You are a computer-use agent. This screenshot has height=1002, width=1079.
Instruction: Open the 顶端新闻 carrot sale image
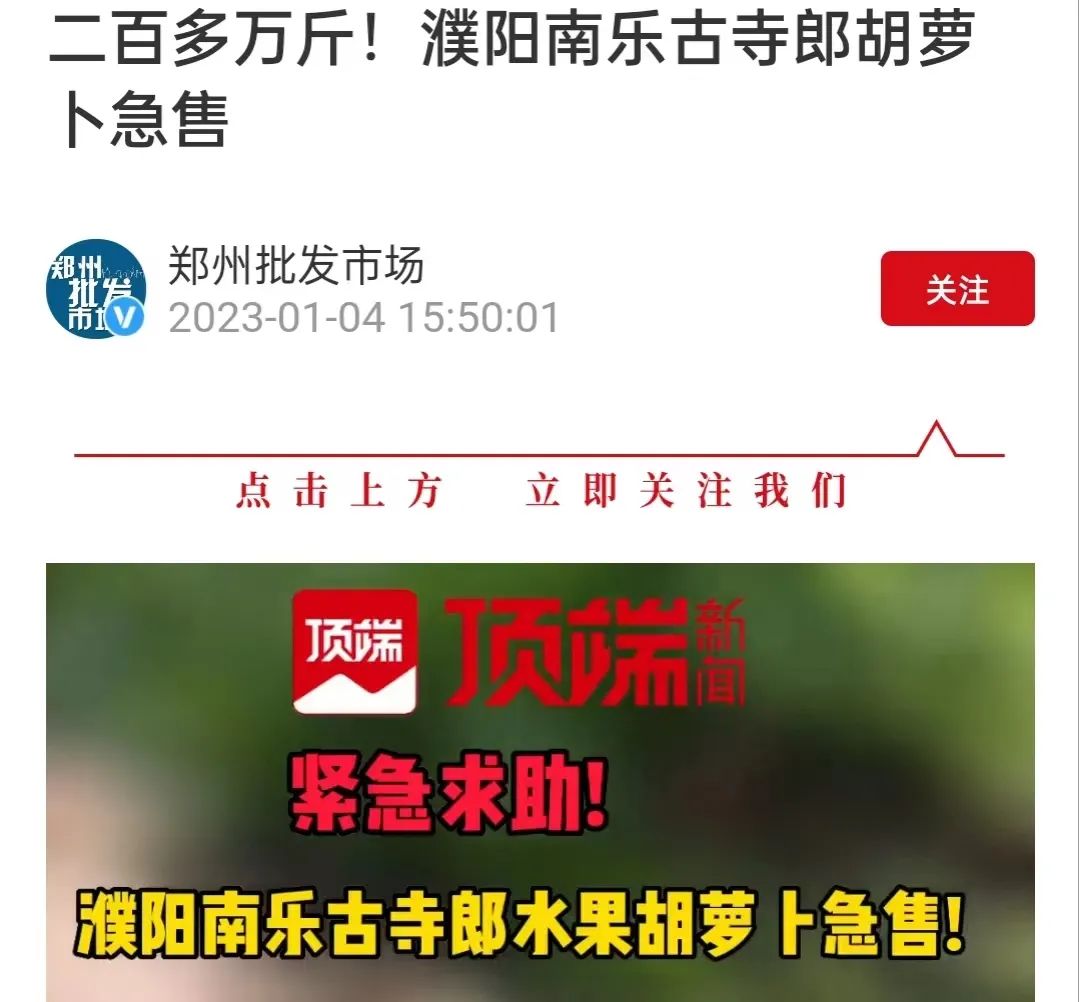click(540, 782)
